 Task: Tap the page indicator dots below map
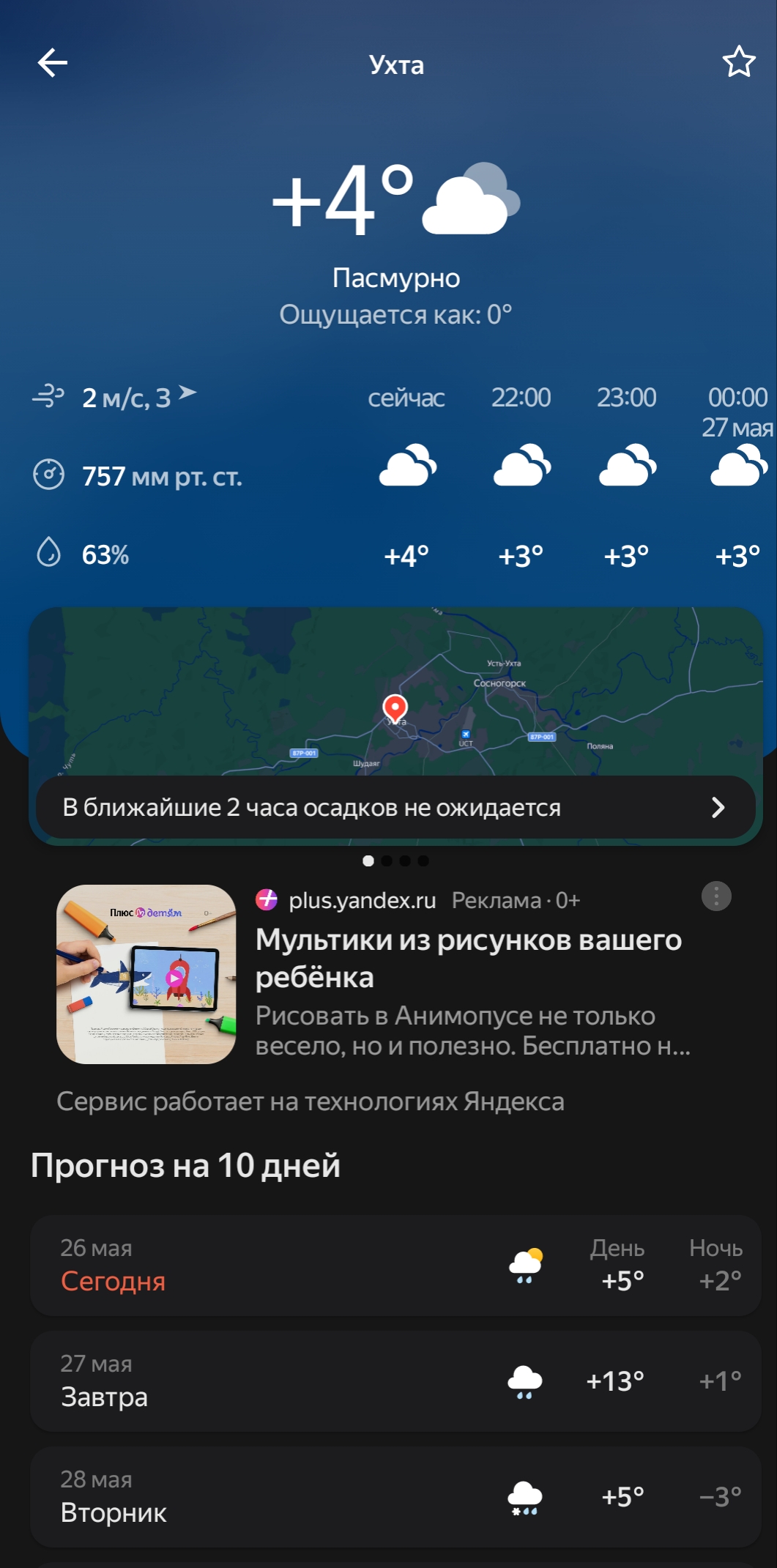(x=395, y=861)
